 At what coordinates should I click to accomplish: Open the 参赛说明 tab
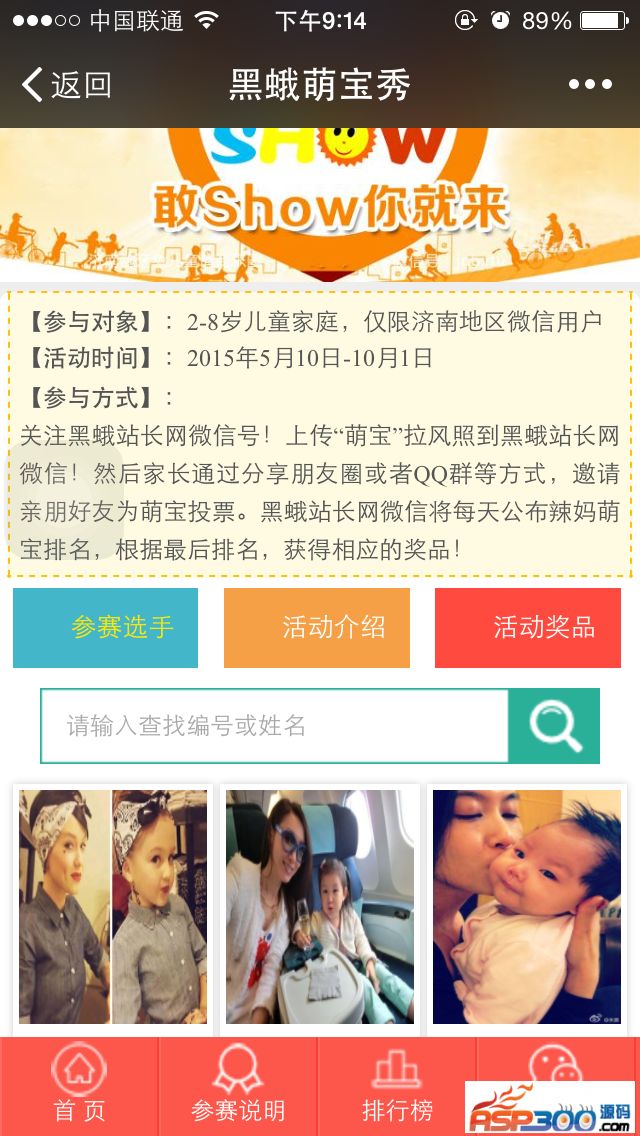(238, 1086)
